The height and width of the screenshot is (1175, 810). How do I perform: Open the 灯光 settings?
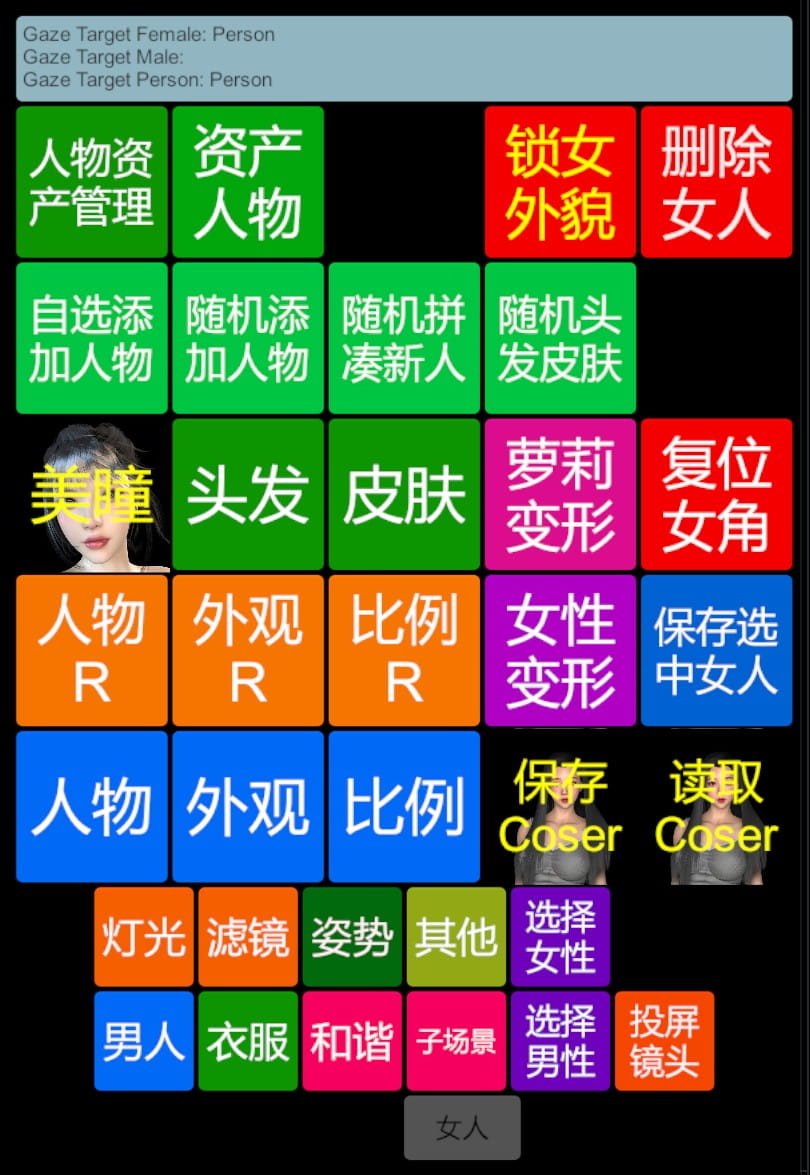[x=144, y=937]
